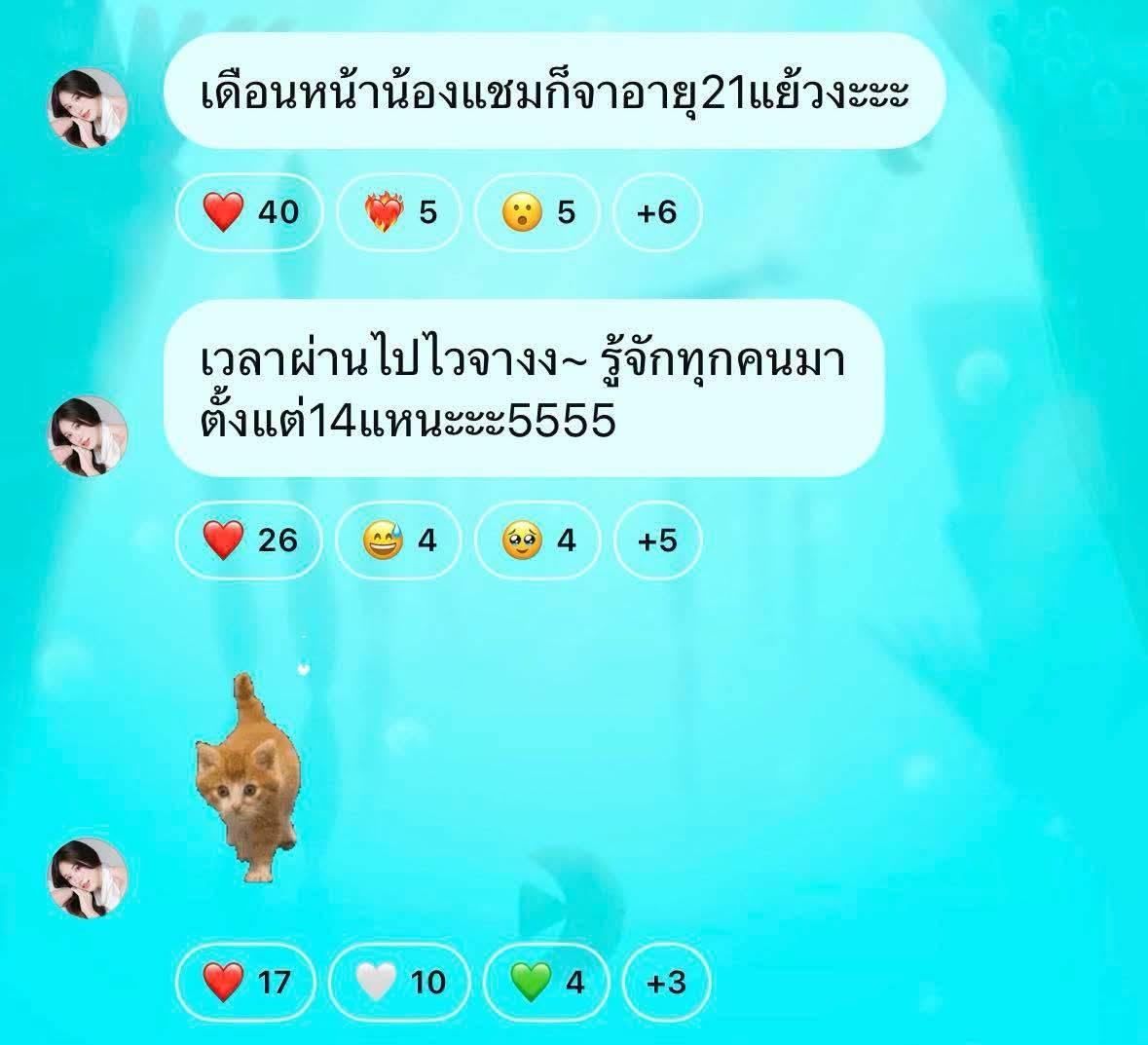Screen dimensions: 1148x1045
Task: Tap the white heart reaction showing 10
Action: point(400,982)
